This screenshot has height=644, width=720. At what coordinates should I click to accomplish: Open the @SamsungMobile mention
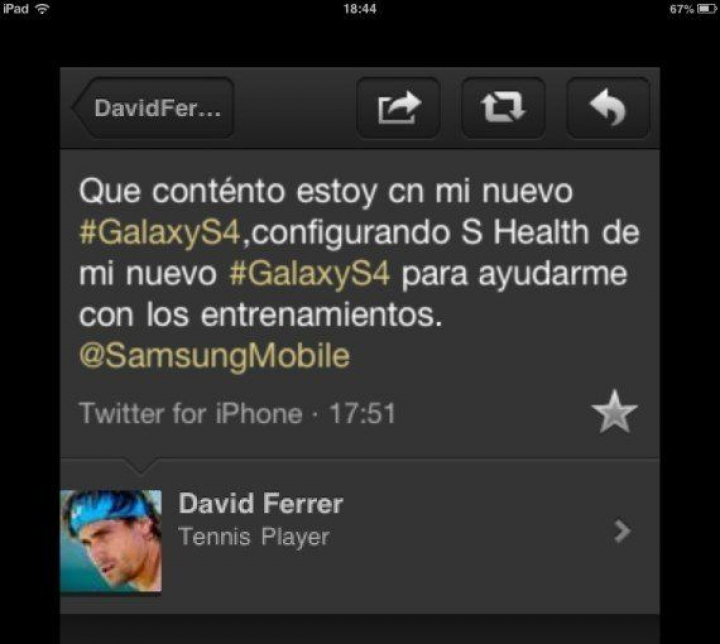pyautogui.click(x=214, y=356)
